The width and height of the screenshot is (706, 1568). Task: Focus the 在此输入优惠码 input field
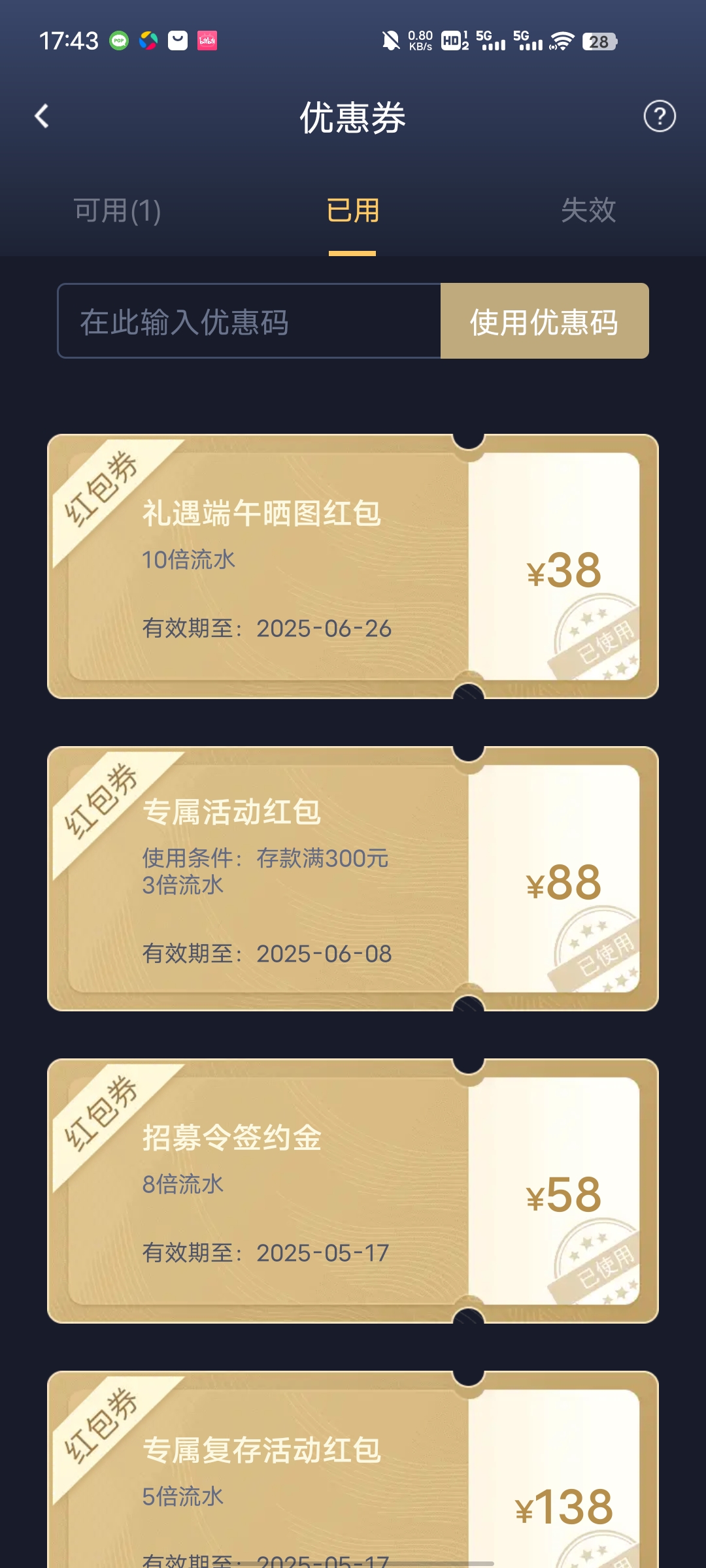tap(249, 321)
